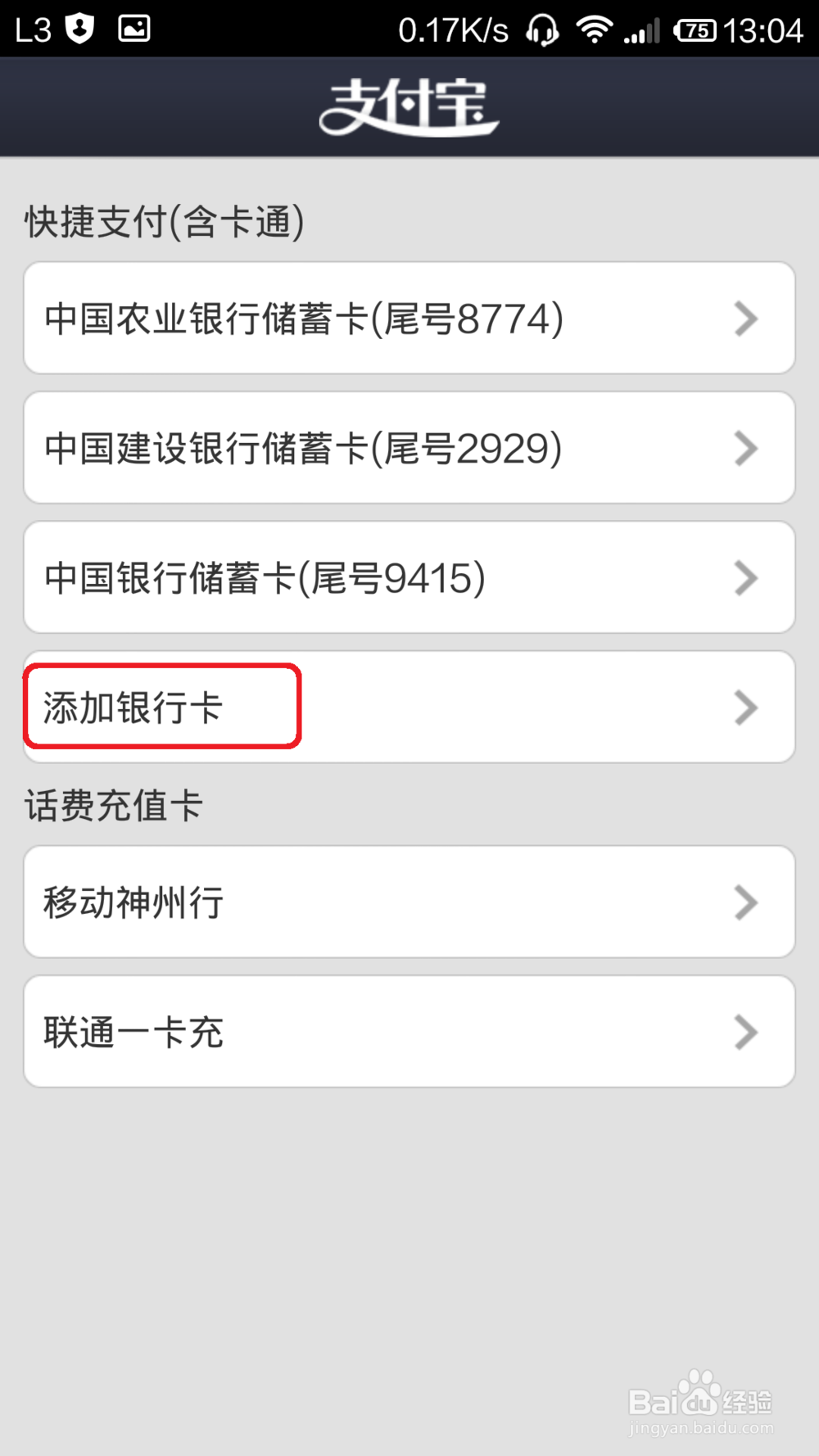Tap the 快捷支付(含卡通) section header

point(164,219)
